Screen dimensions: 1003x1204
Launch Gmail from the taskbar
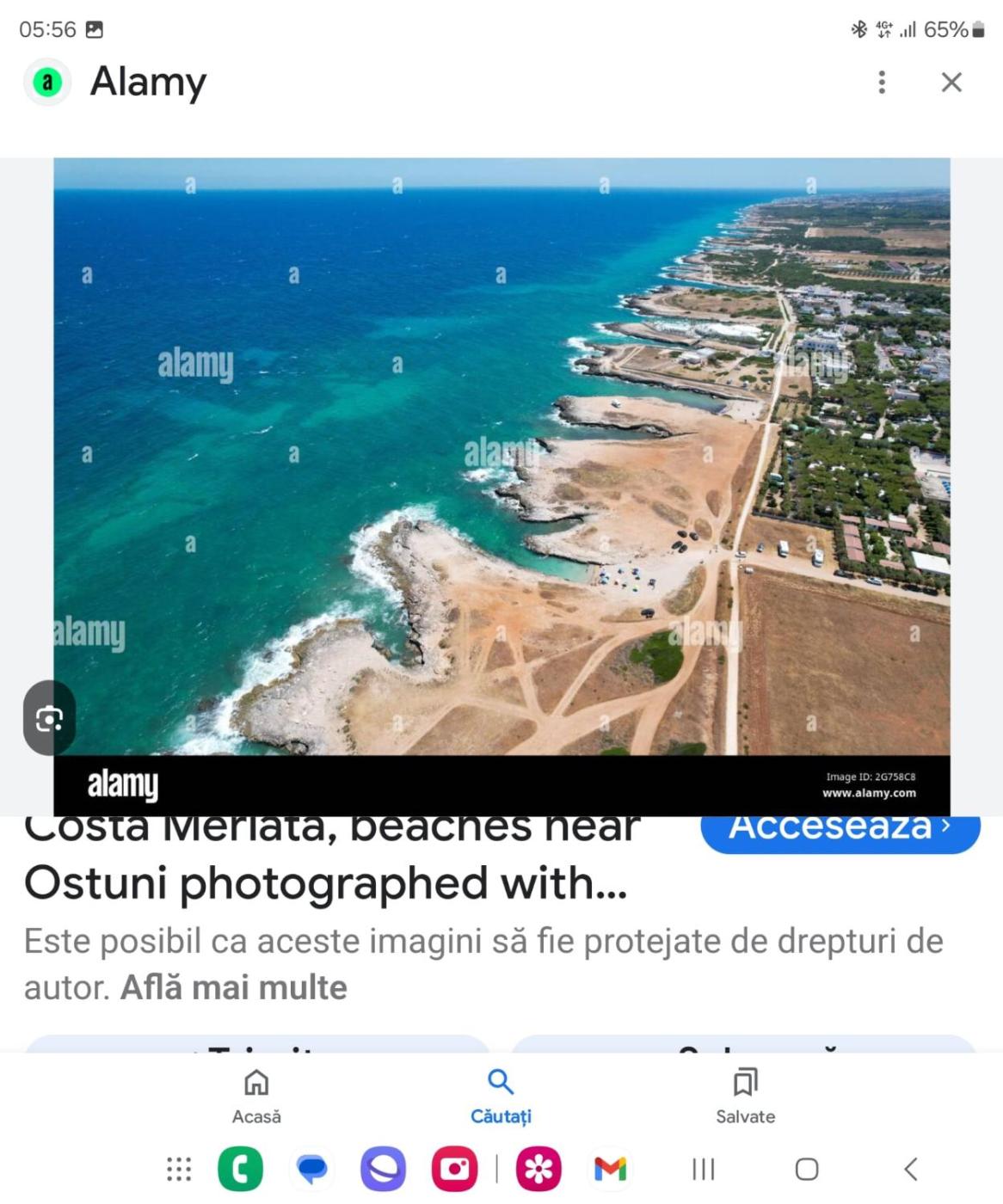[x=610, y=1170]
